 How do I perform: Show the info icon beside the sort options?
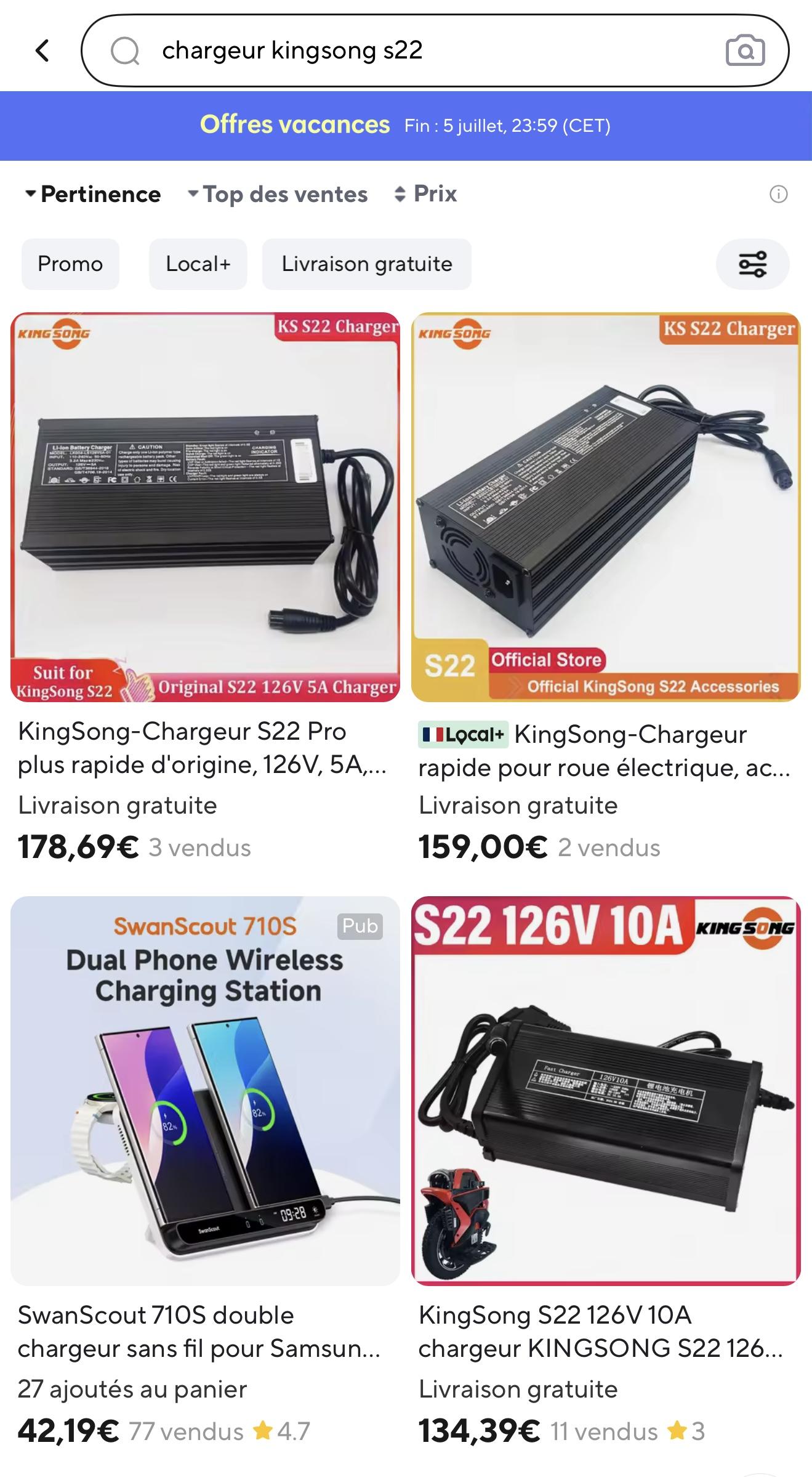coord(778,195)
